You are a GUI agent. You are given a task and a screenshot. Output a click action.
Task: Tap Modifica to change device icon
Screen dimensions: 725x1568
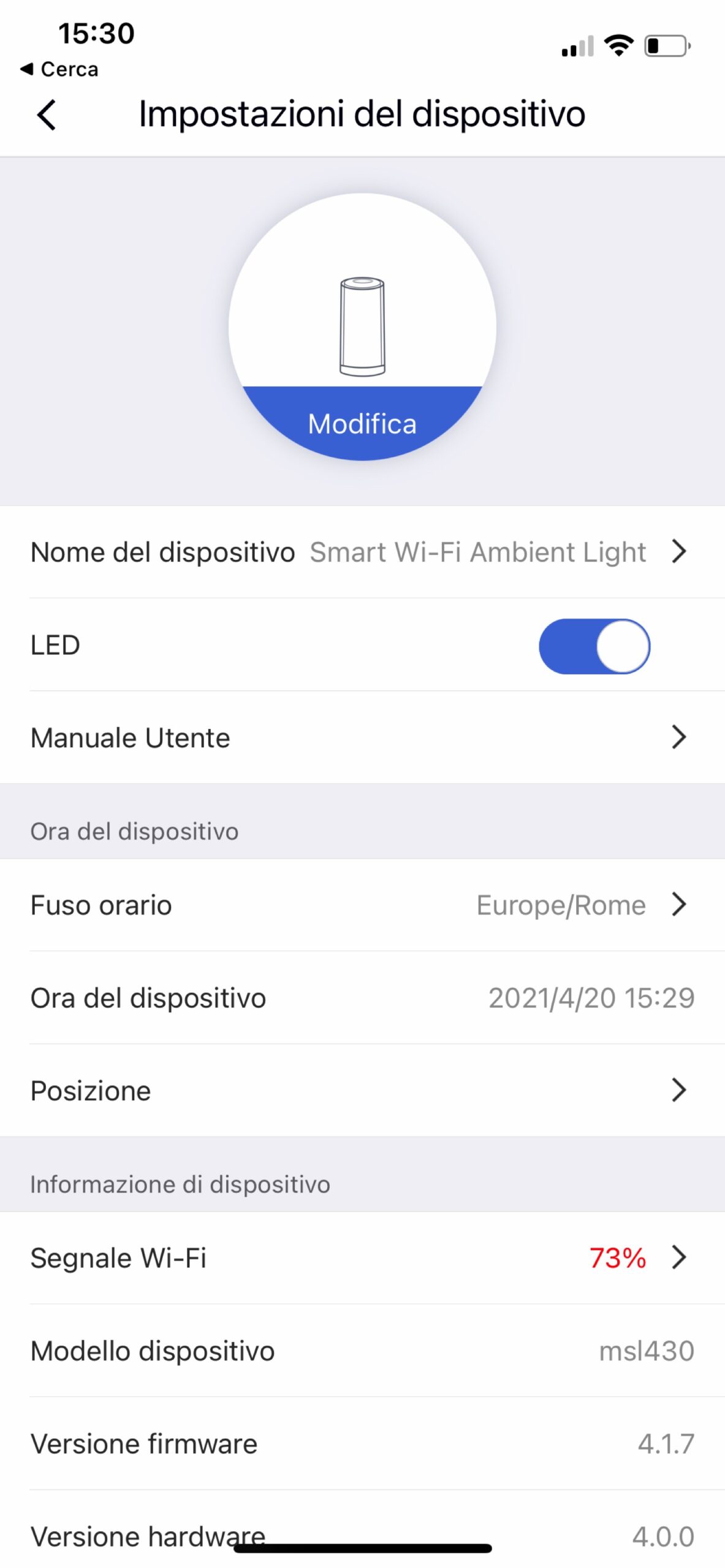click(362, 423)
